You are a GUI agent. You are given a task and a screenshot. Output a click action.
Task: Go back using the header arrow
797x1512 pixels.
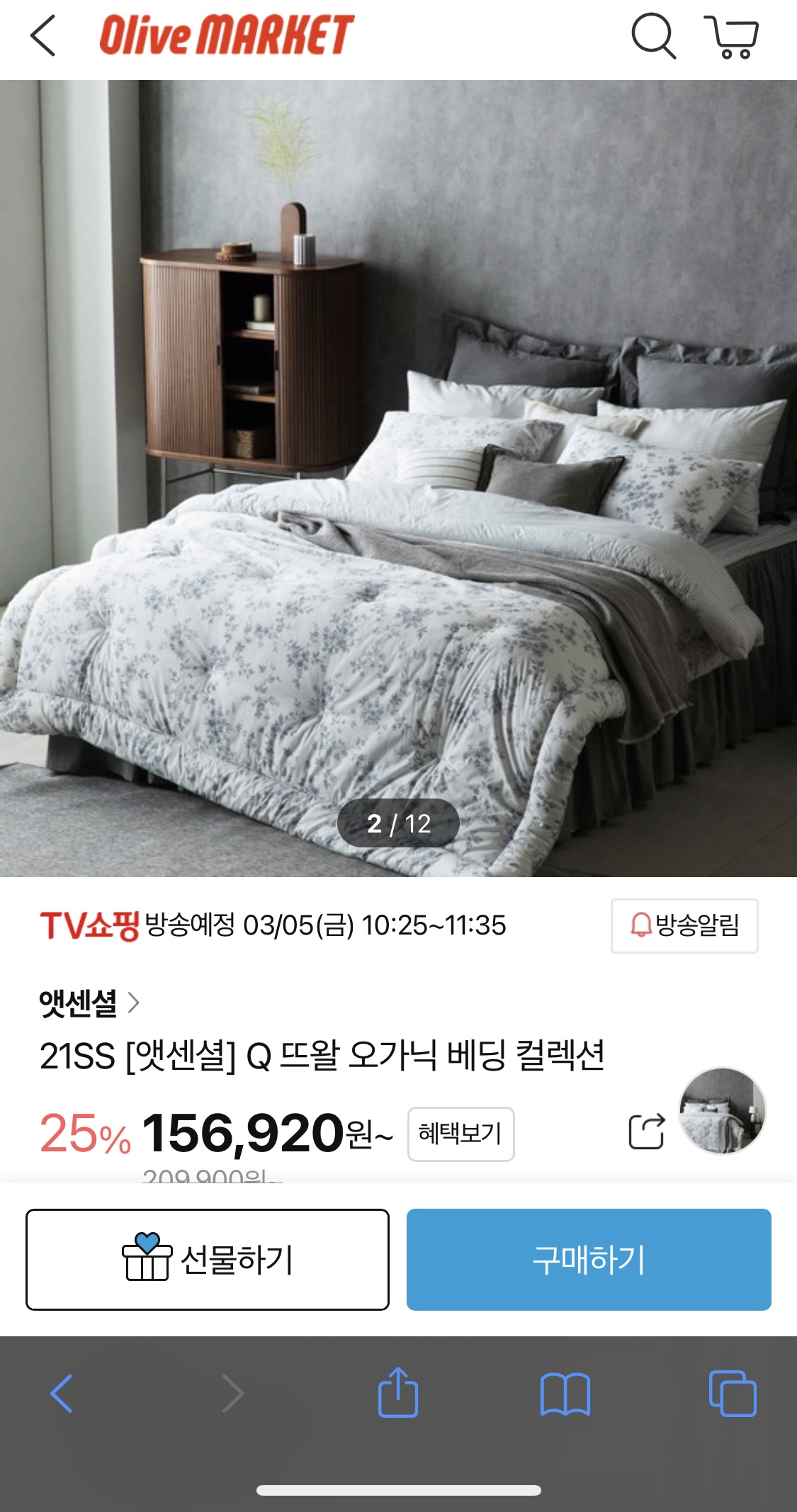pyautogui.click(x=43, y=35)
